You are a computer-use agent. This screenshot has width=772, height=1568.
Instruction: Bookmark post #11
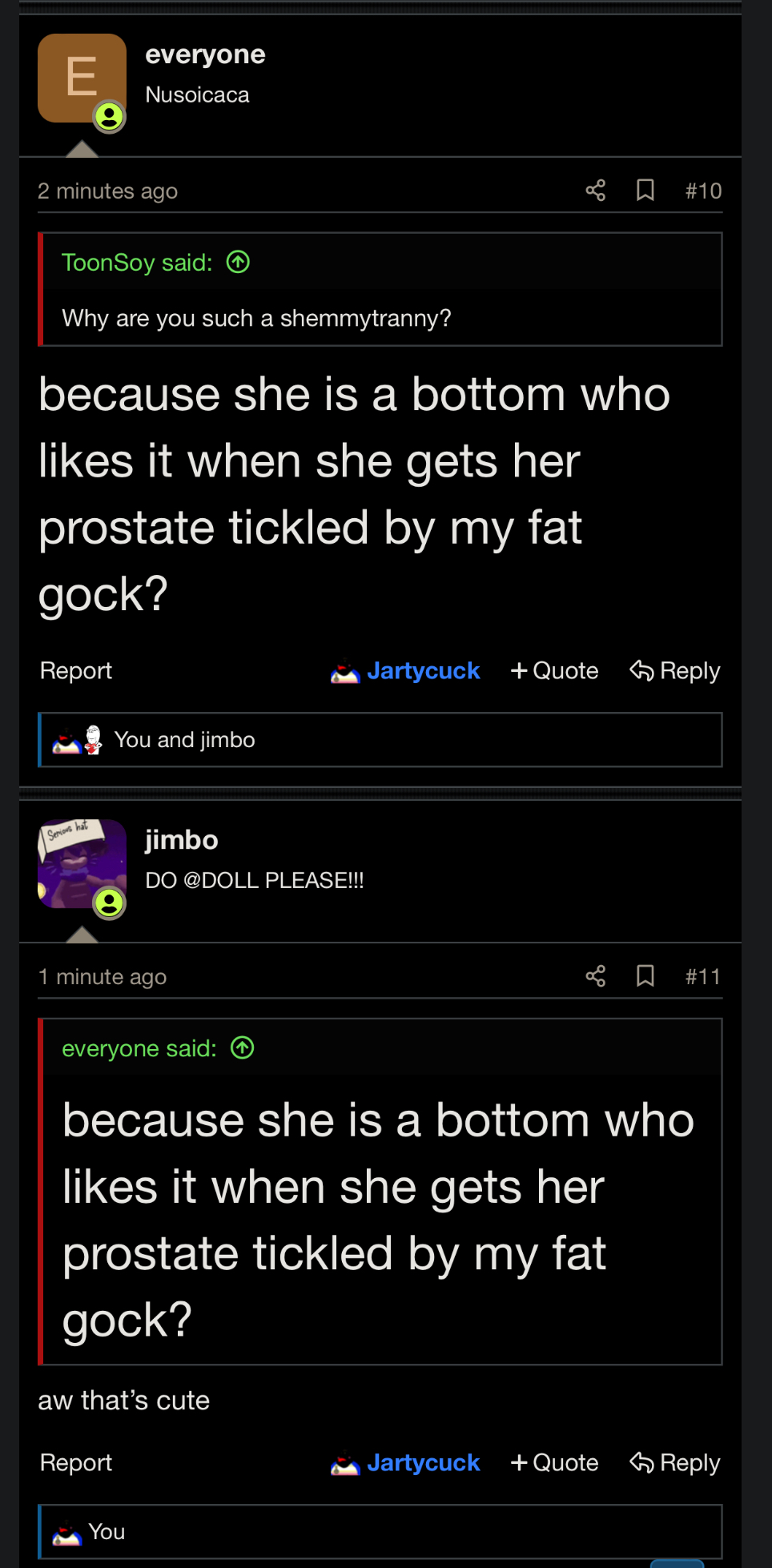[645, 976]
